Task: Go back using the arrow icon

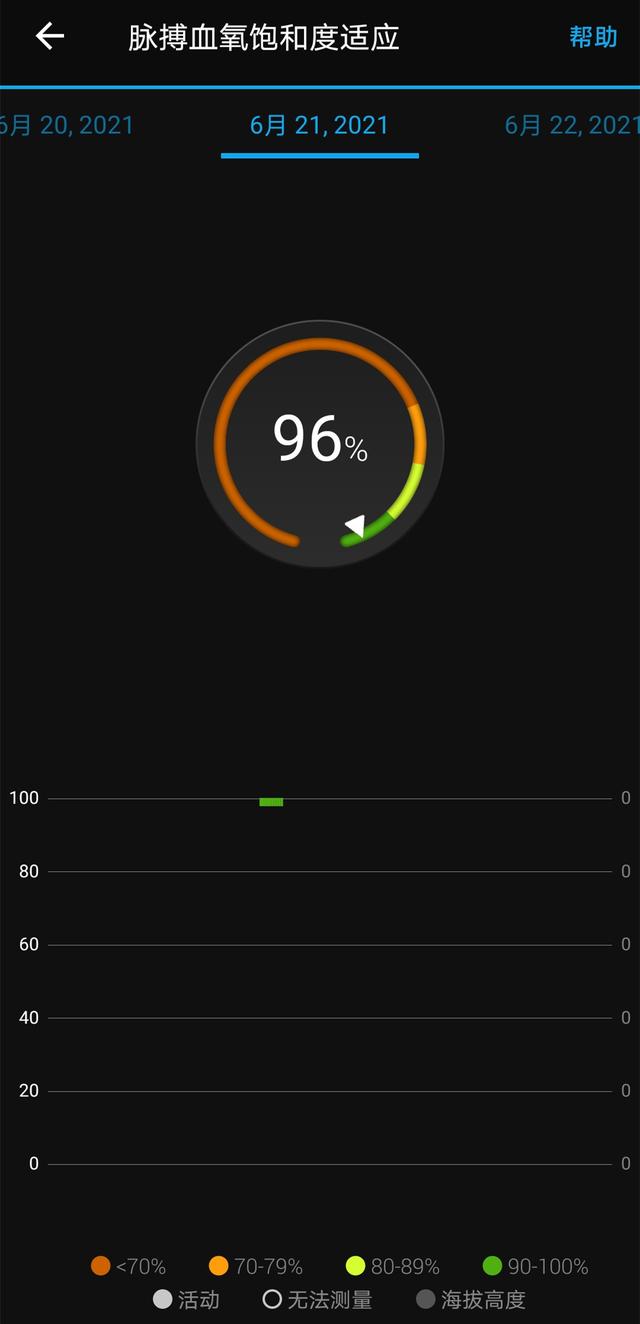Action: click(49, 37)
